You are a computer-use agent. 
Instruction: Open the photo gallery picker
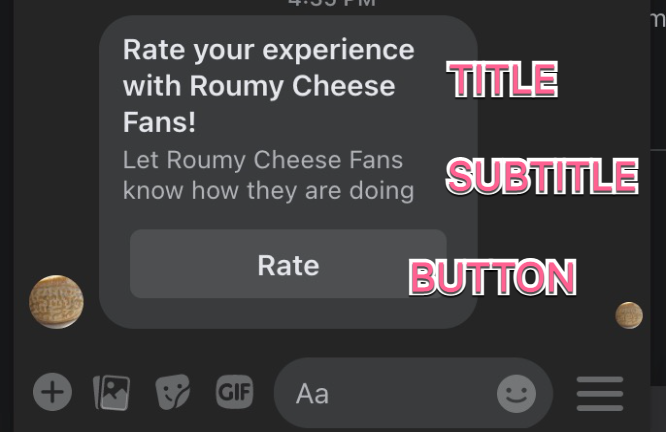point(112,392)
